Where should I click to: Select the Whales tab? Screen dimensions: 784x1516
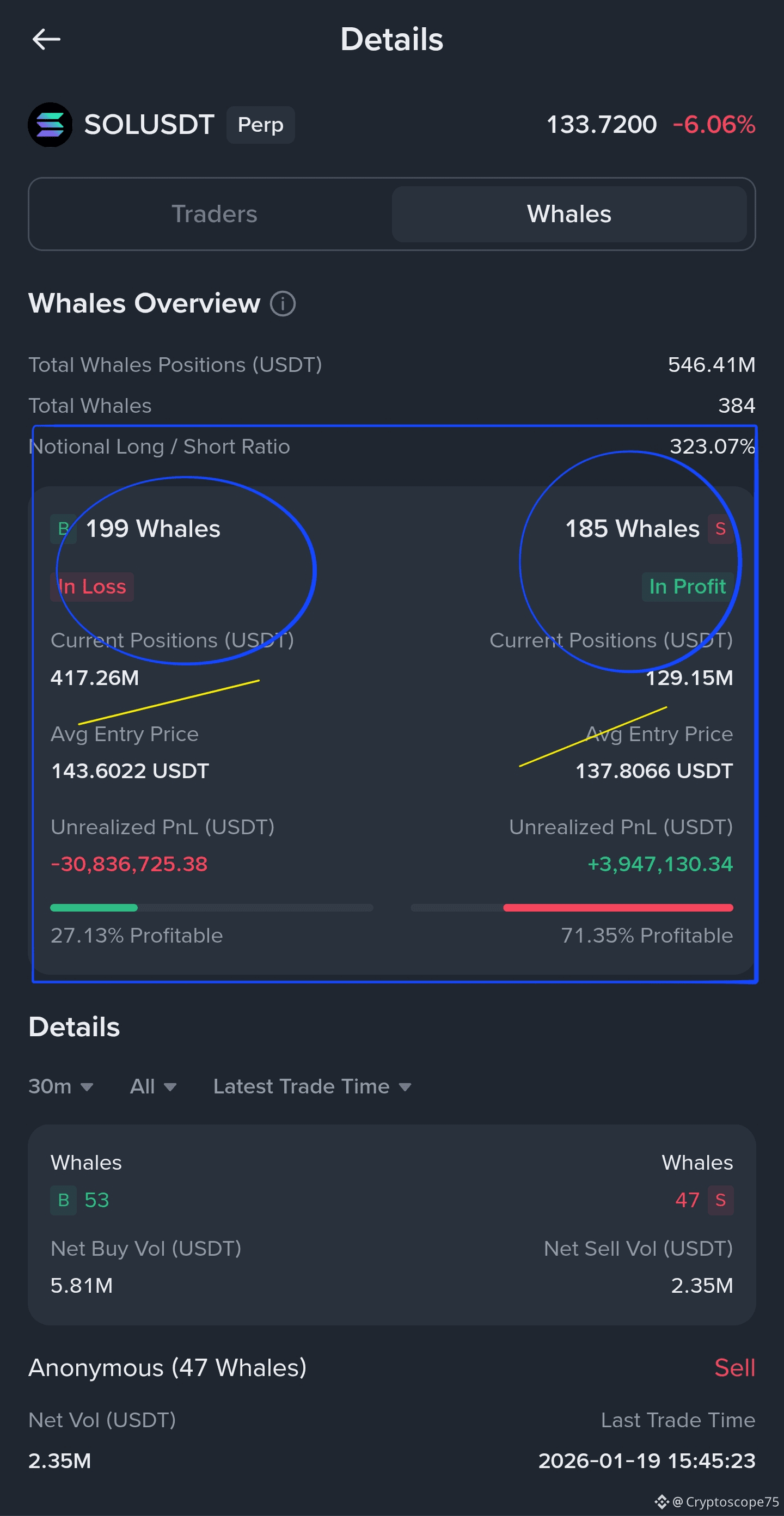pyautogui.click(x=568, y=214)
